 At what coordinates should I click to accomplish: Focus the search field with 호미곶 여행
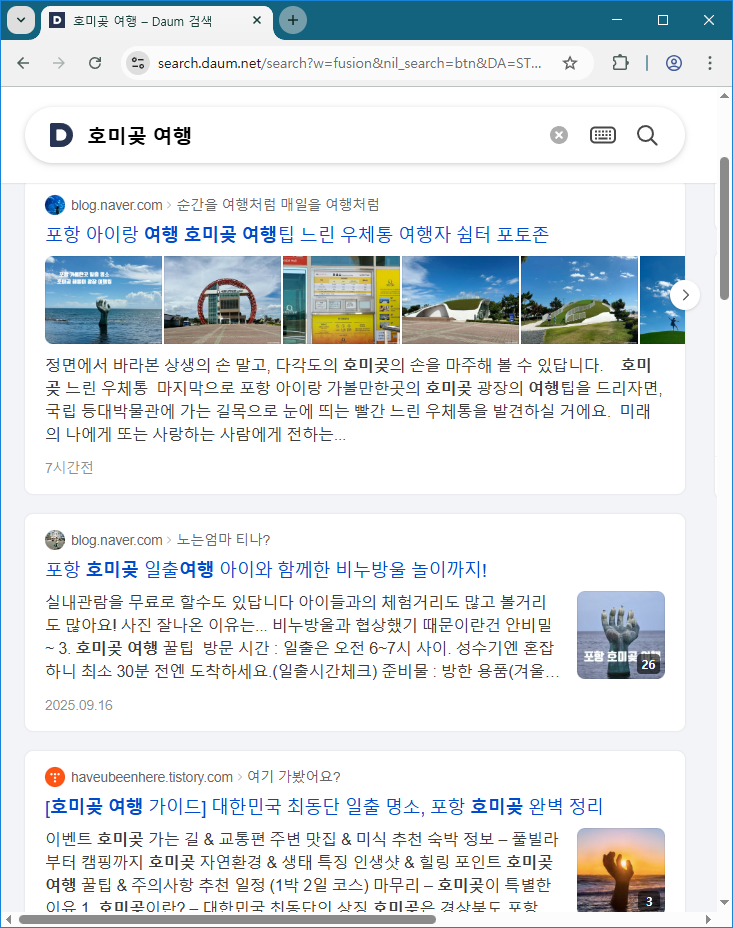300,135
